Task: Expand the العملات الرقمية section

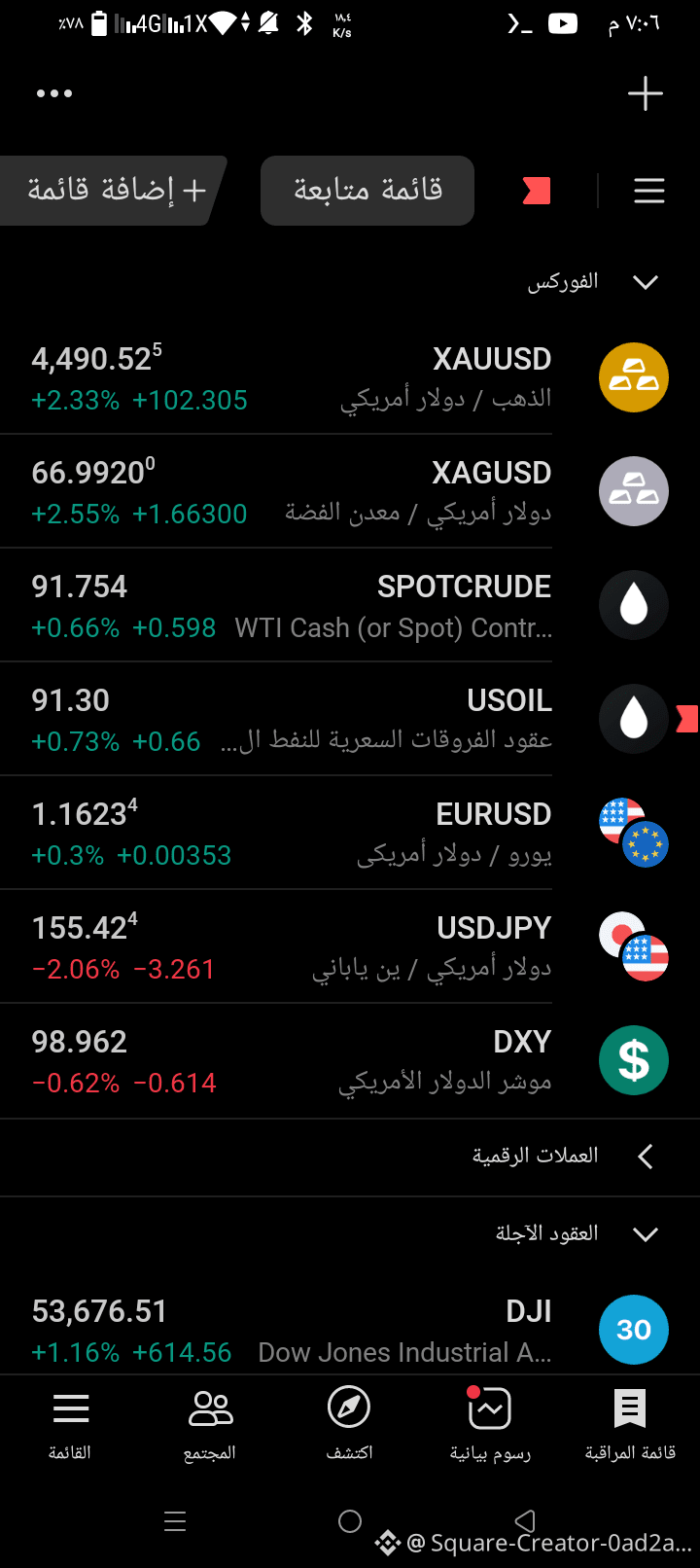Action: click(x=350, y=1157)
